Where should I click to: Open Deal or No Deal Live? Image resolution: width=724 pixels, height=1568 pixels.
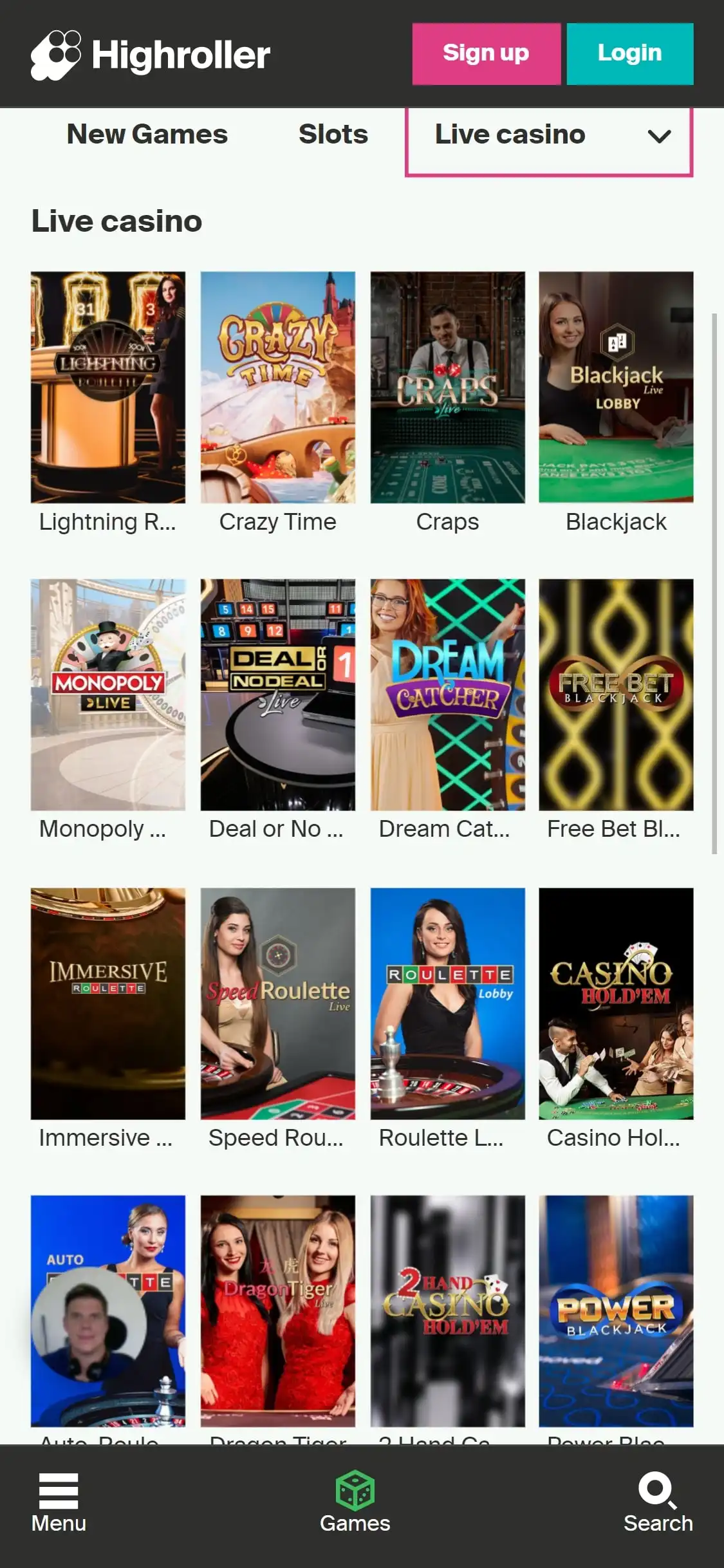click(x=278, y=695)
